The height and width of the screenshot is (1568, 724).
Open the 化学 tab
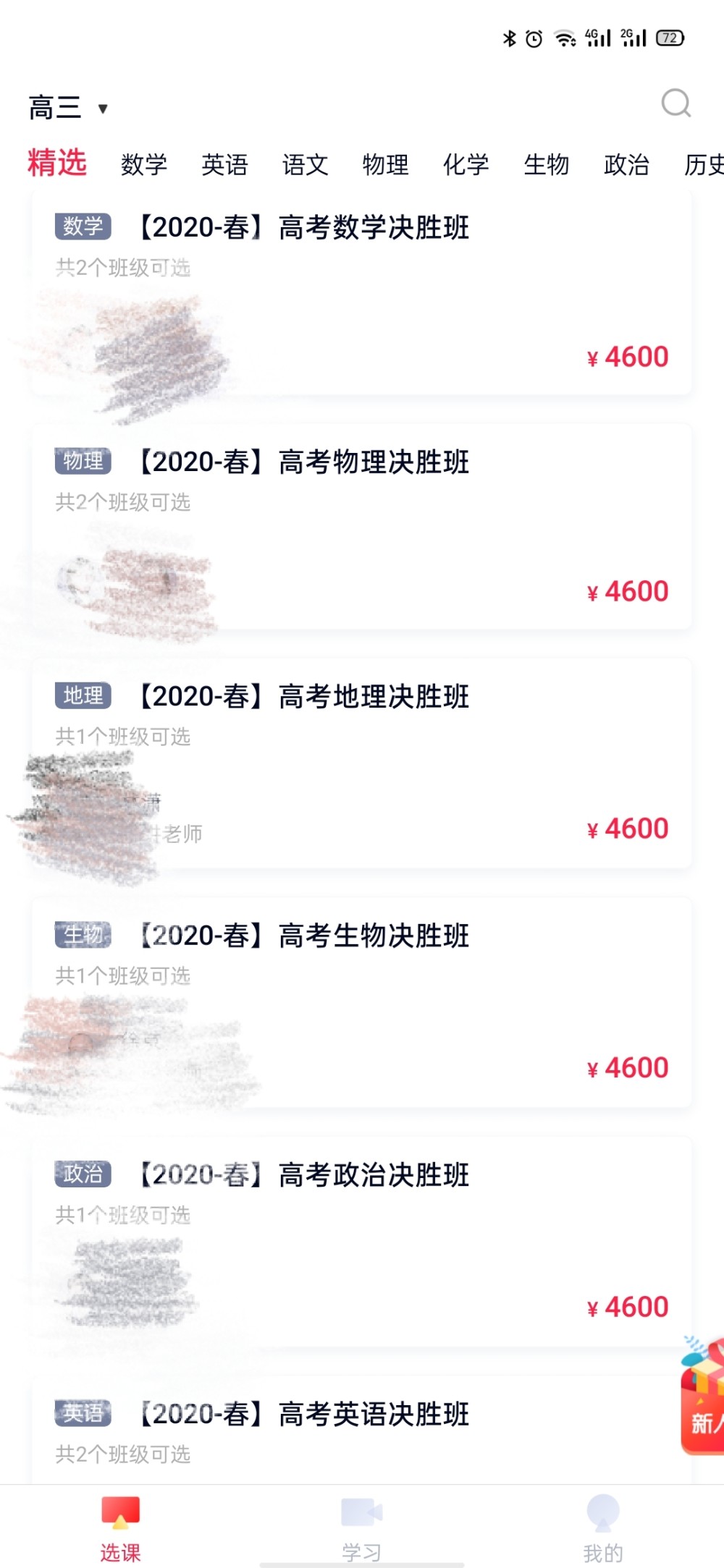point(466,165)
